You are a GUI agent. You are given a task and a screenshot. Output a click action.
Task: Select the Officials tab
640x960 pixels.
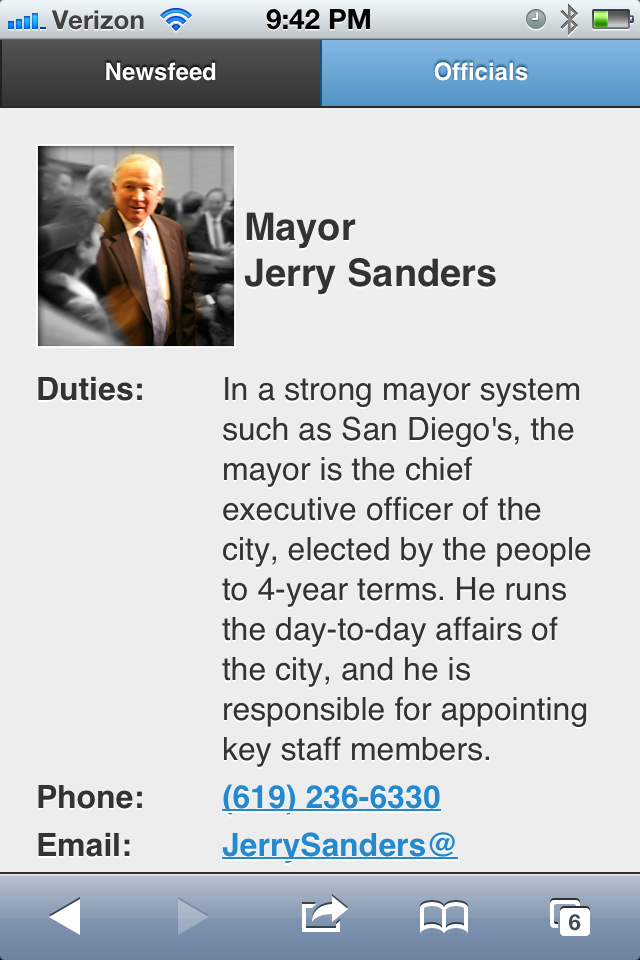481,73
